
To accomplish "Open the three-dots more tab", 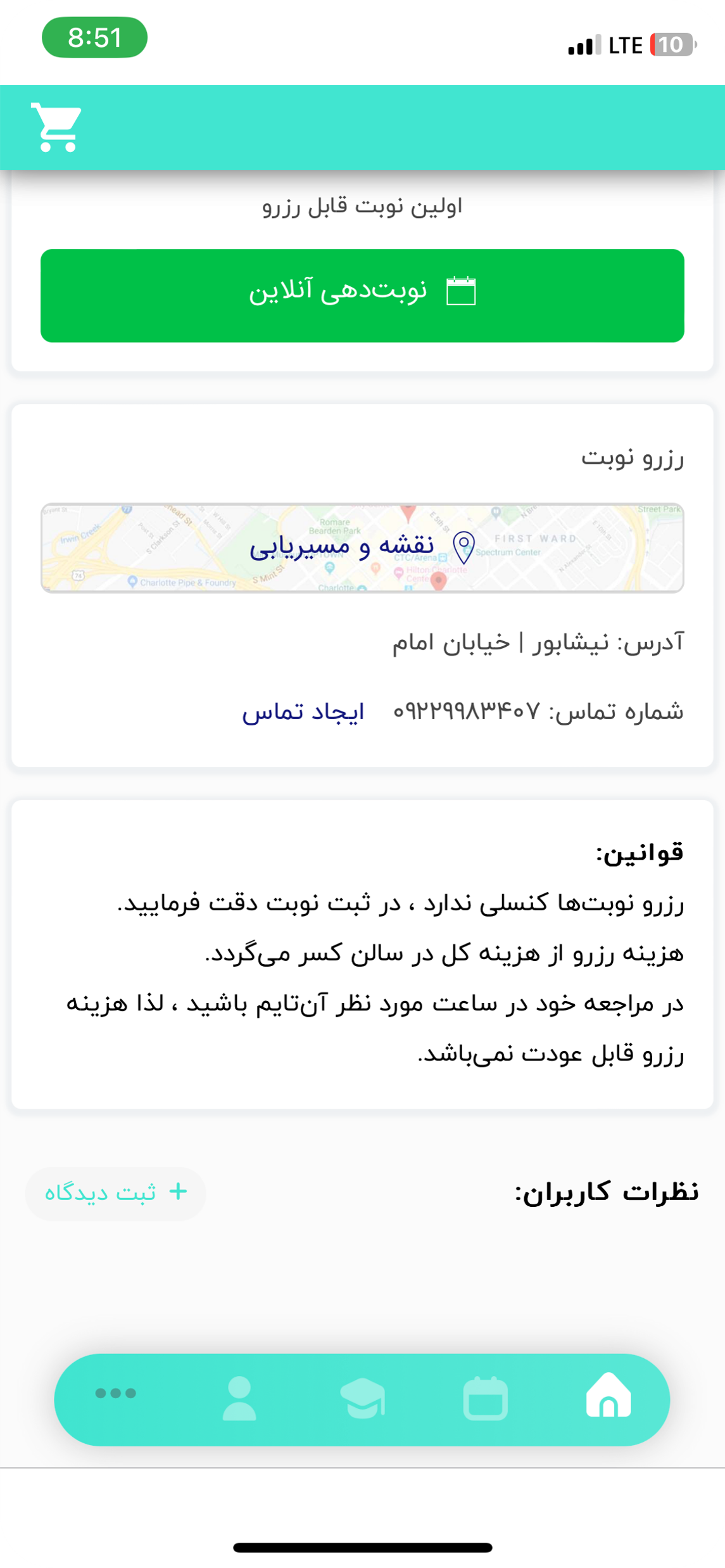I will pos(116,1393).
